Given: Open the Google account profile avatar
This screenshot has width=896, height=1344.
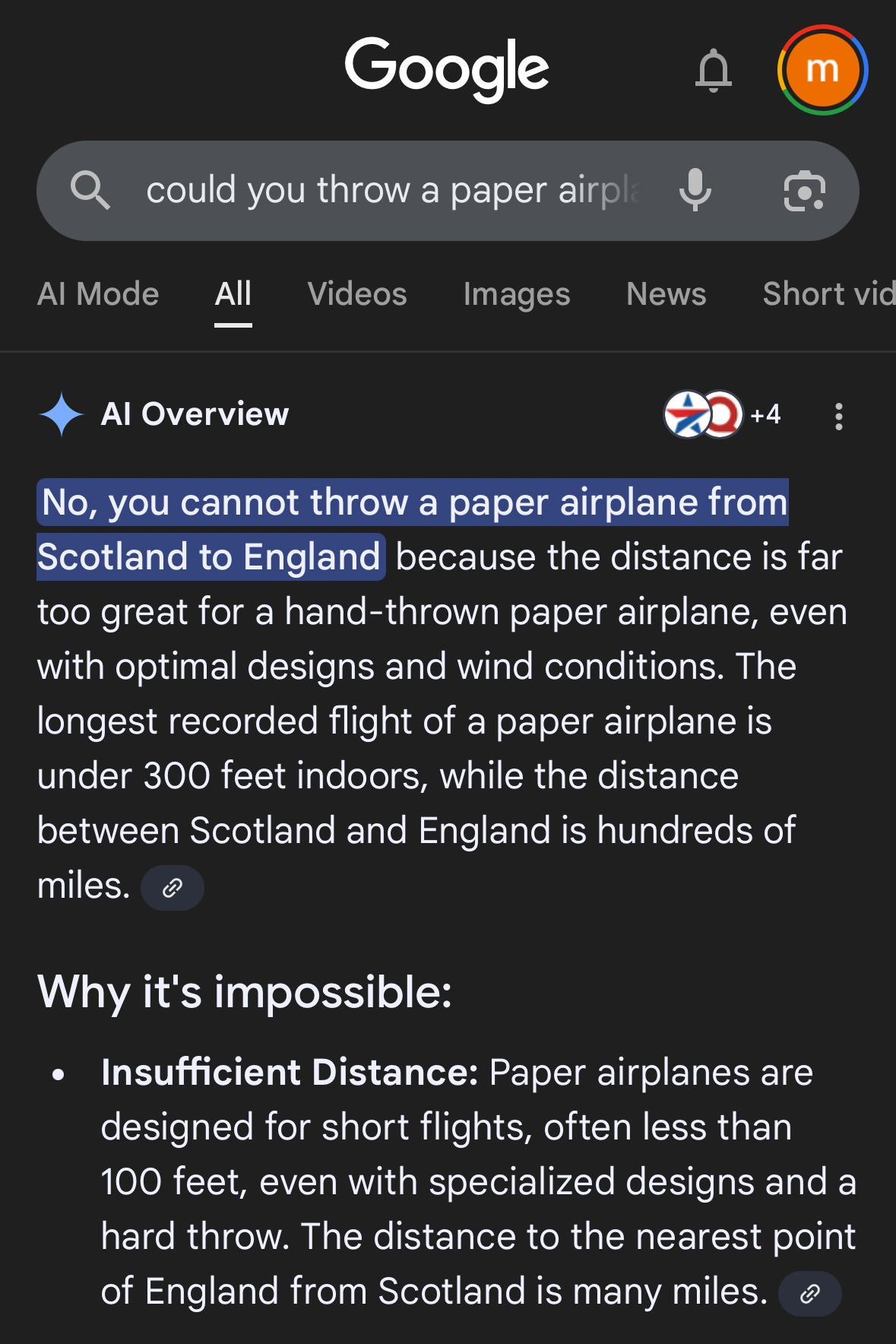Looking at the screenshot, I should pyautogui.click(x=822, y=70).
